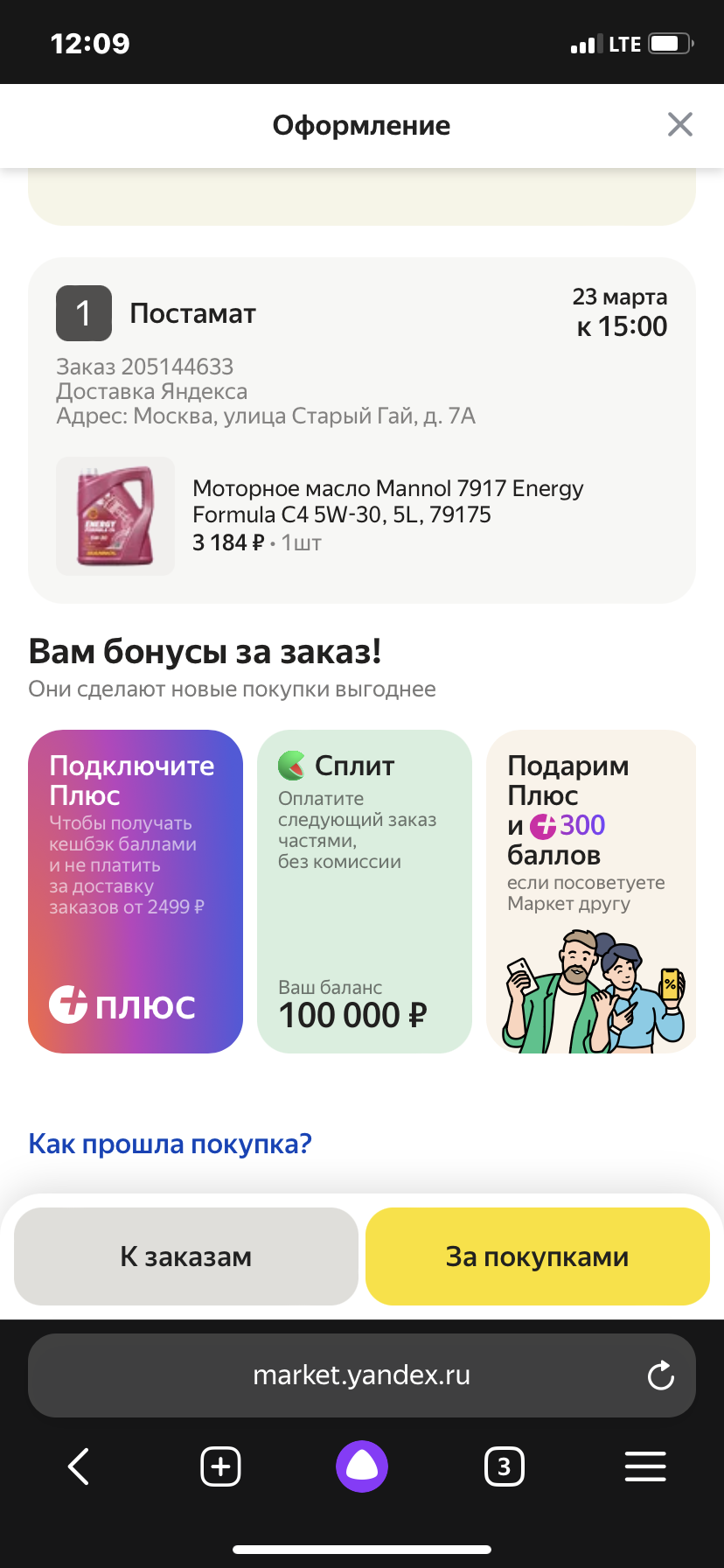Reload the page with the refresh icon

(661, 1375)
